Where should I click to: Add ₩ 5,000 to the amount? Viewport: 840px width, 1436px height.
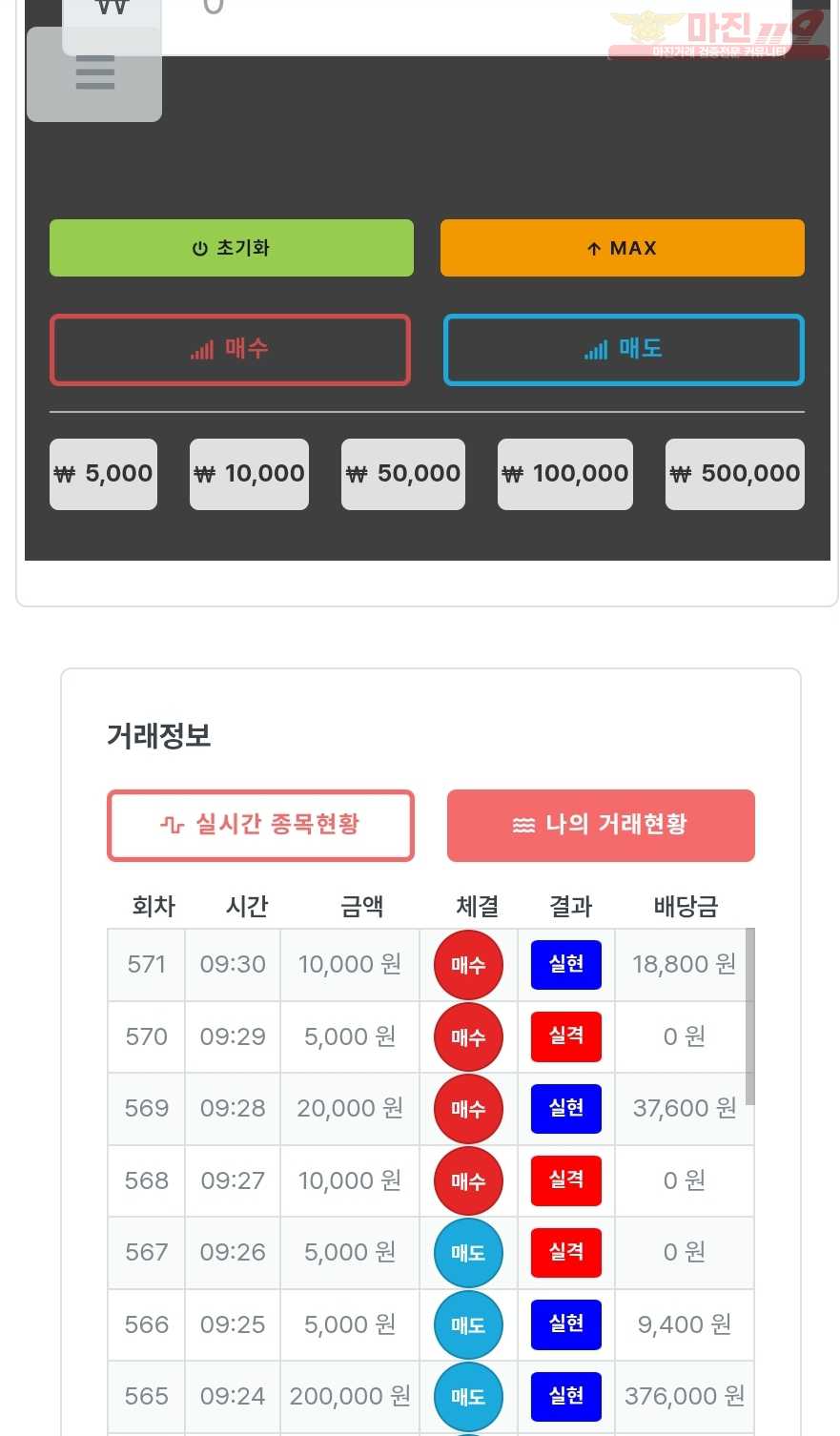click(x=103, y=474)
